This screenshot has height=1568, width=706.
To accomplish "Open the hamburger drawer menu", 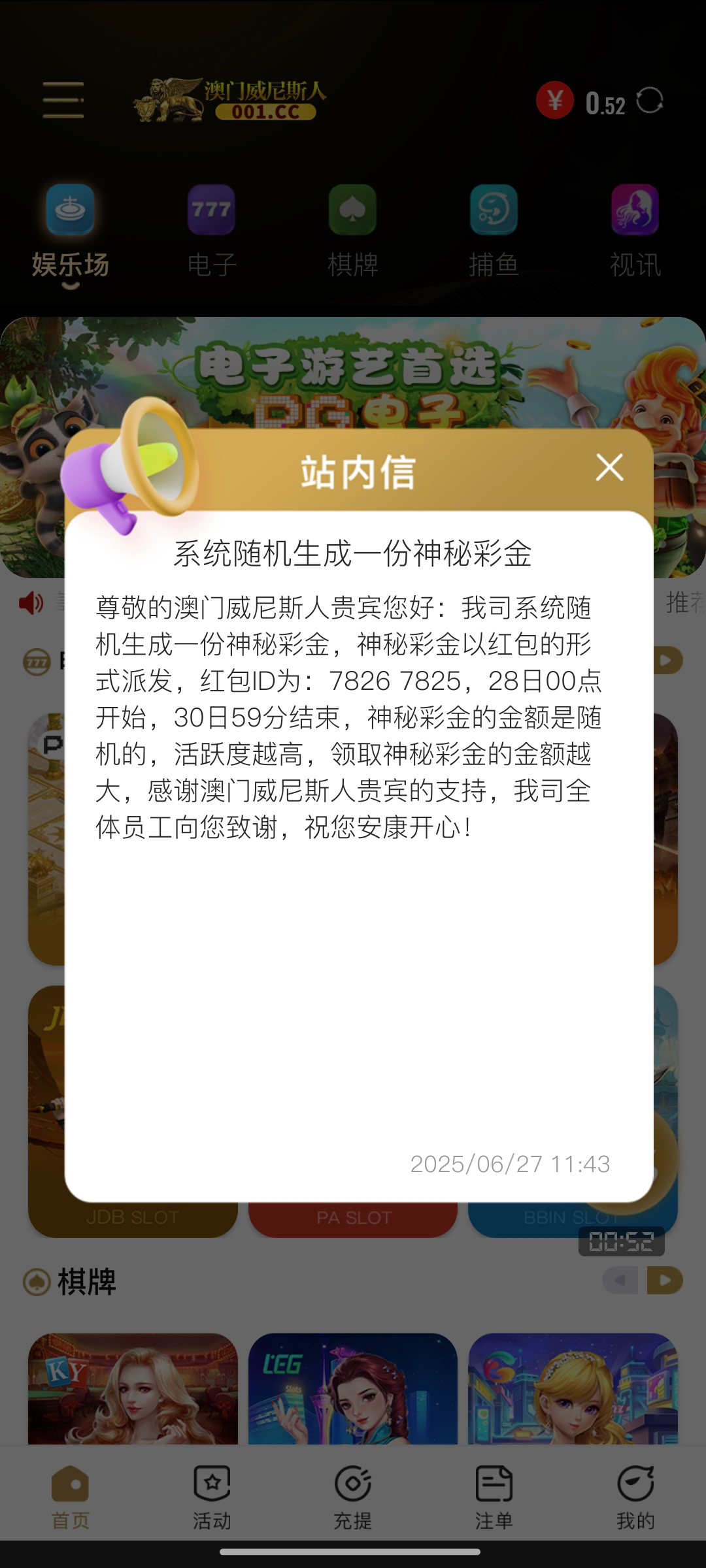I will 63,101.
